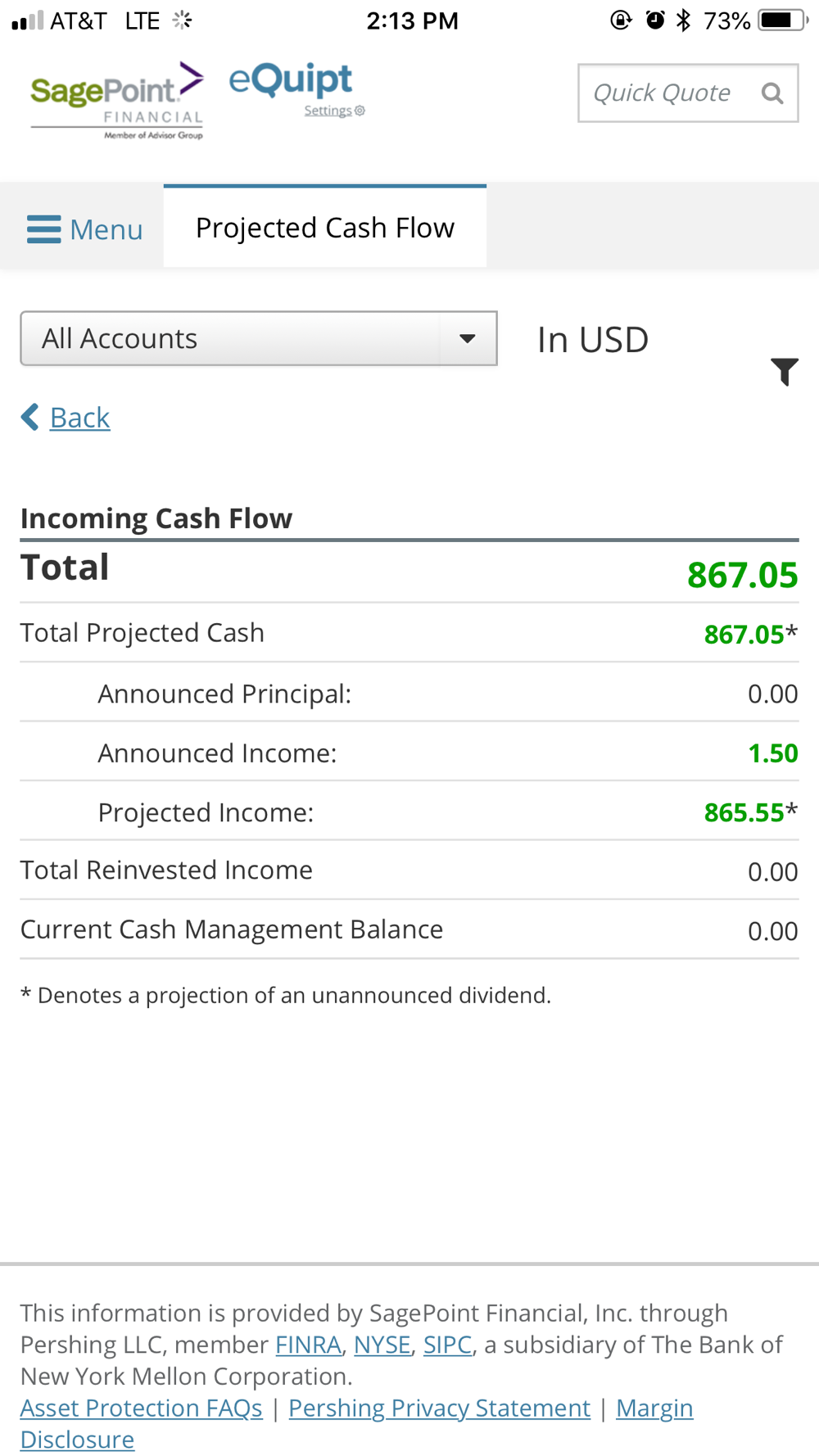Select the Projected Cash Flow tab
The width and height of the screenshot is (819, 1456).
click(x=325, y=227)
